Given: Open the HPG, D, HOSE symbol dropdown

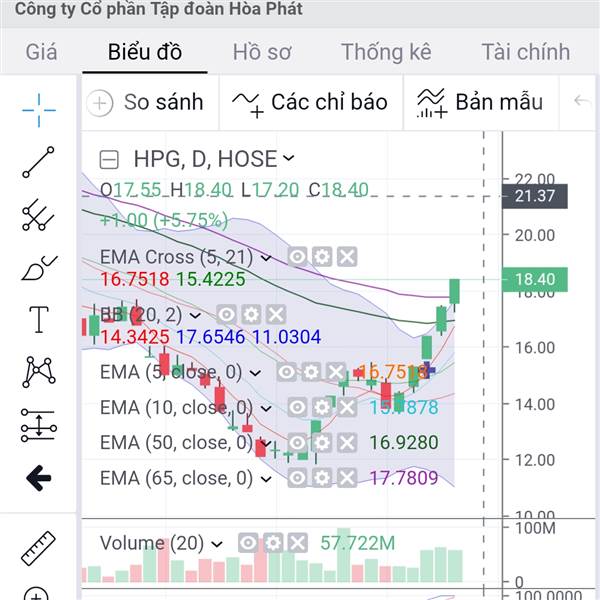Looking at the screenshot, I should (x=289, y=158).
